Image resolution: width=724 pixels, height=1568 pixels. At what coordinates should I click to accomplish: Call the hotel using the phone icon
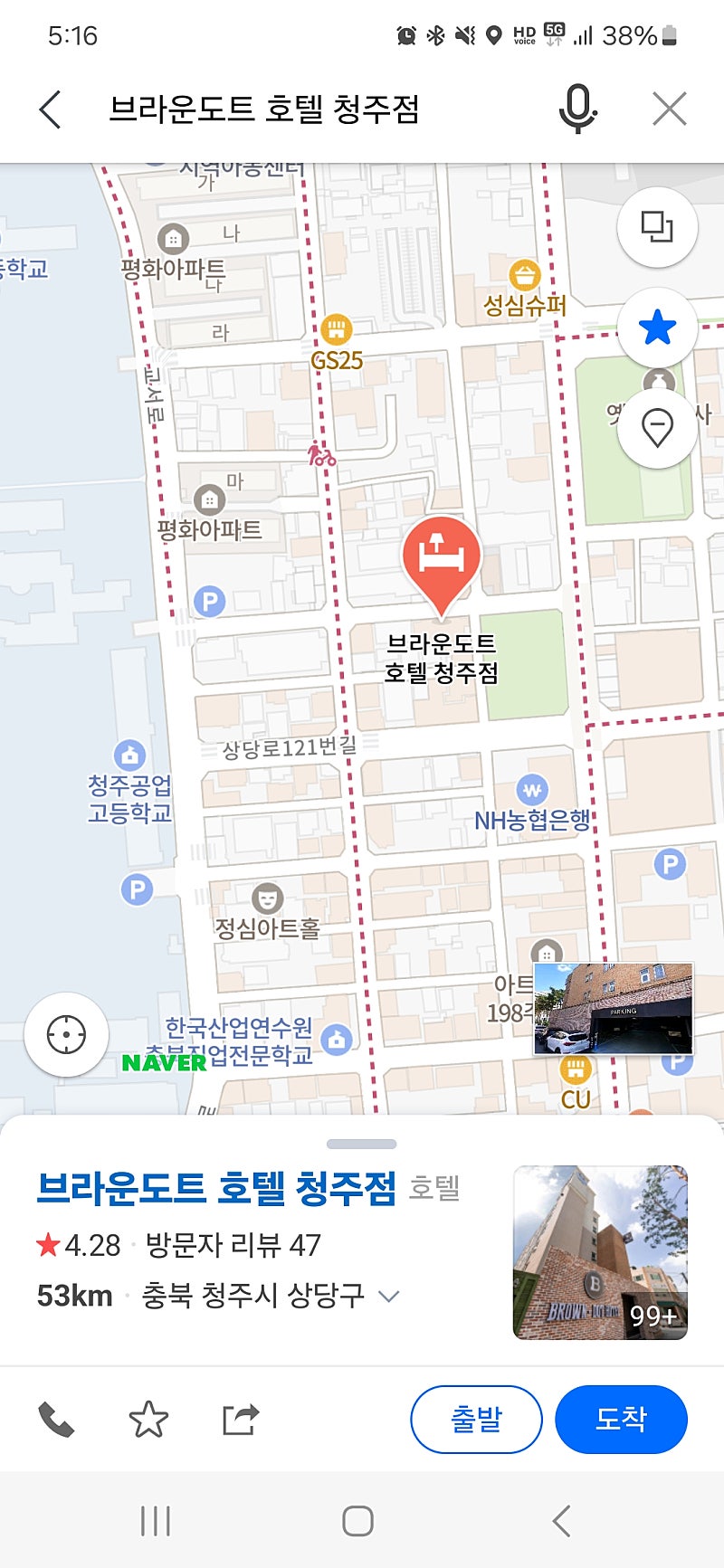point(56,1420)
